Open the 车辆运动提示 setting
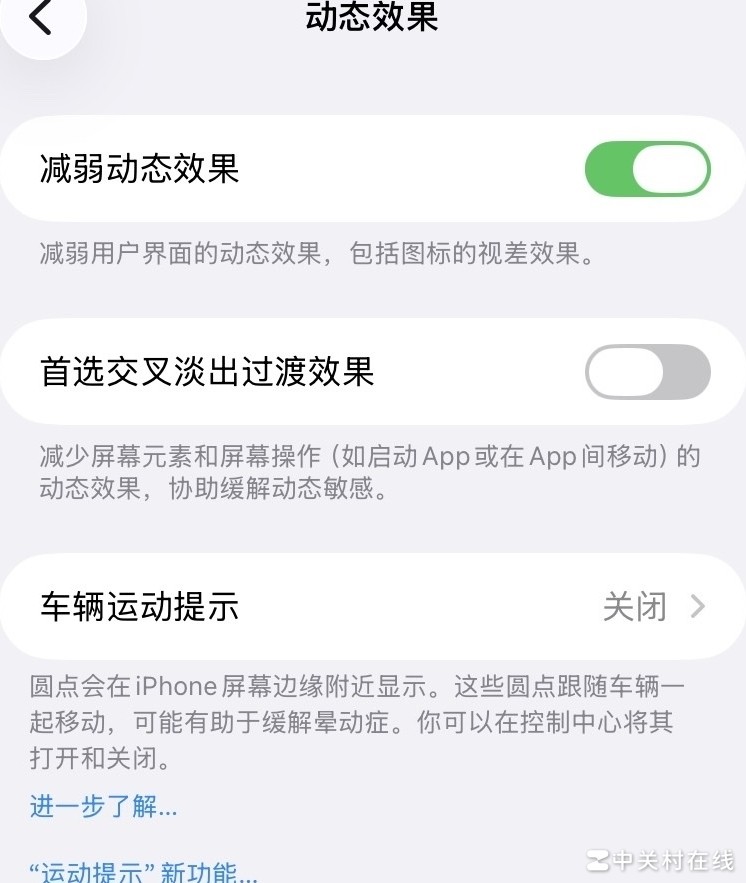The height and width of the screenshot is (883, 746). (372, 607)
